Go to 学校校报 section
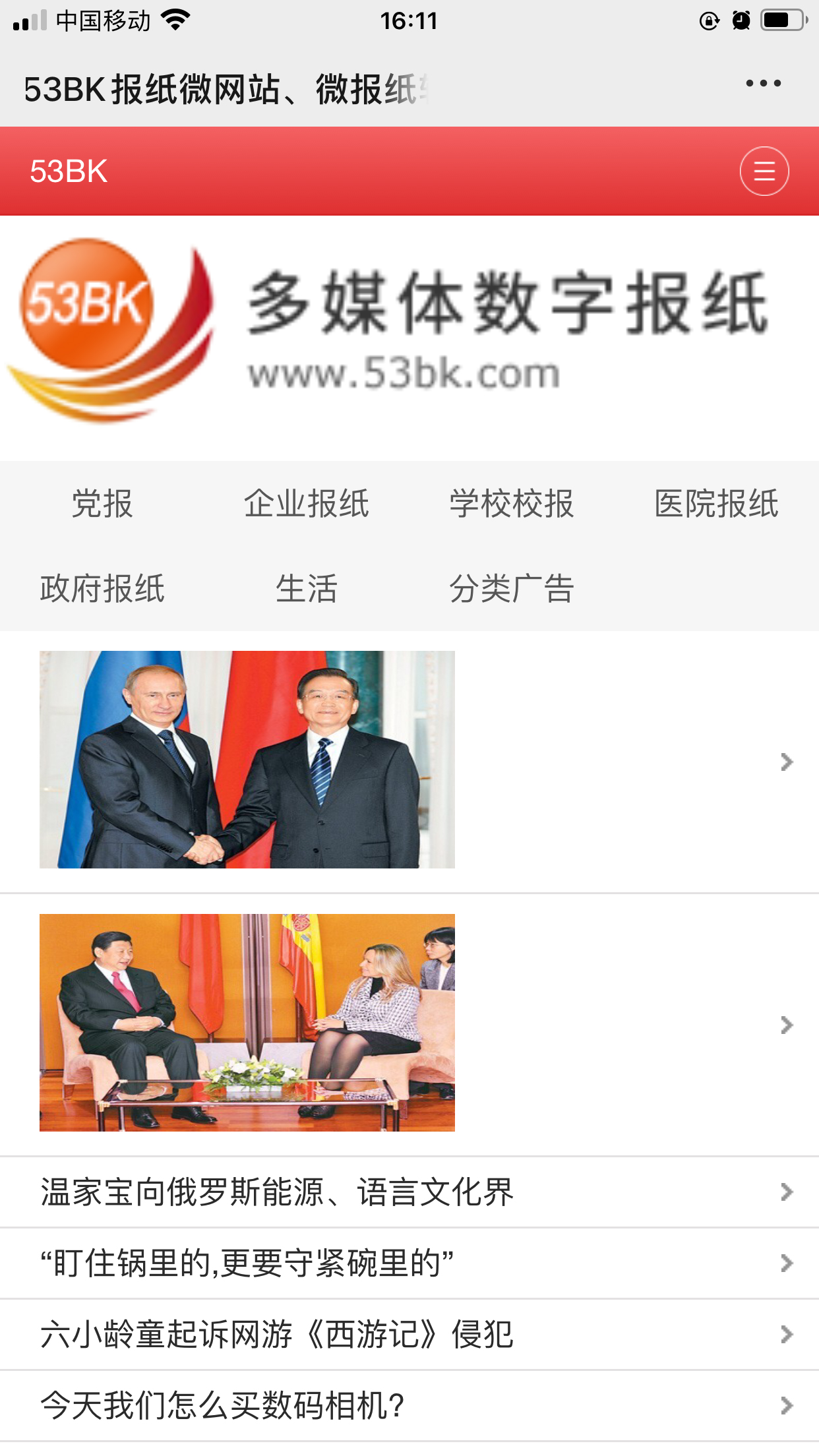 coord(512,504)
